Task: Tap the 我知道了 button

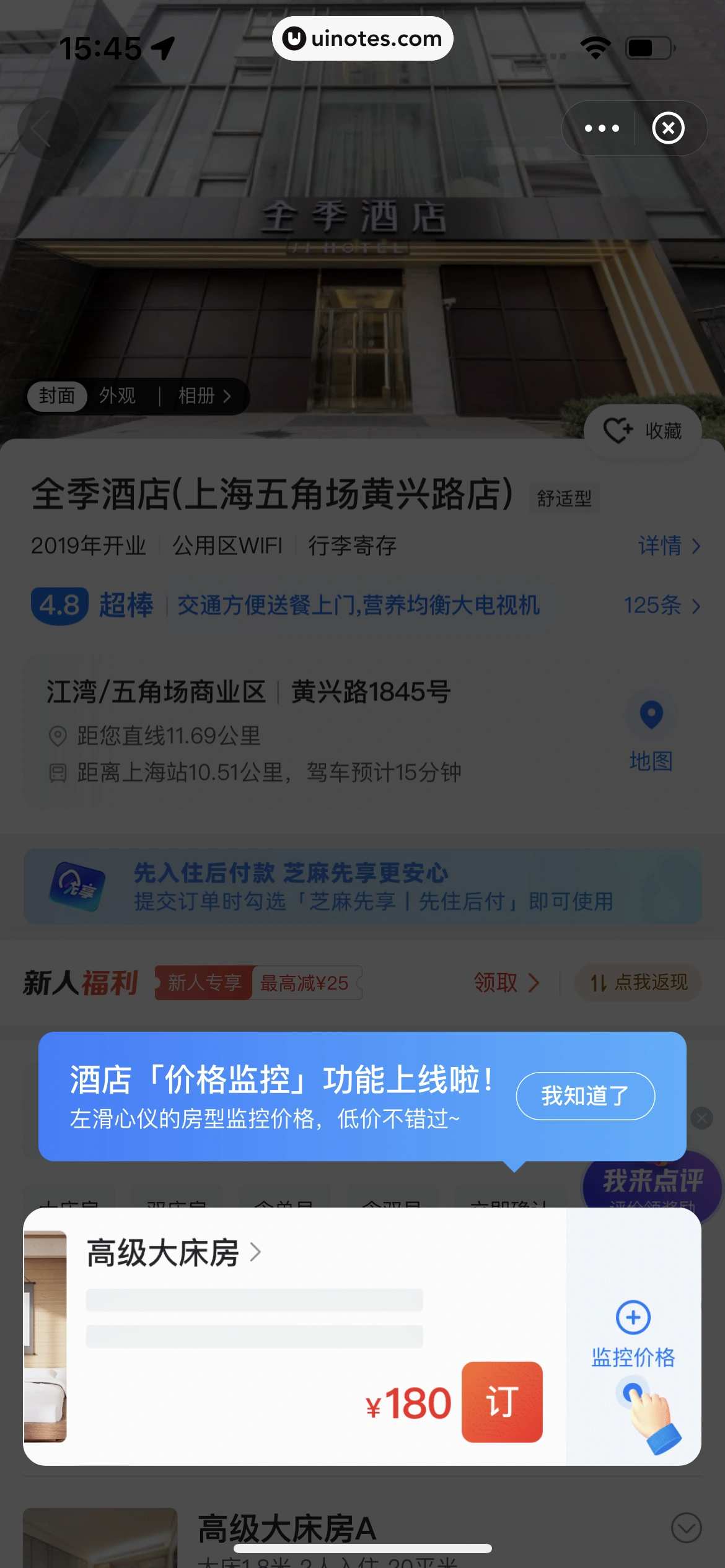Action: 585,1095
